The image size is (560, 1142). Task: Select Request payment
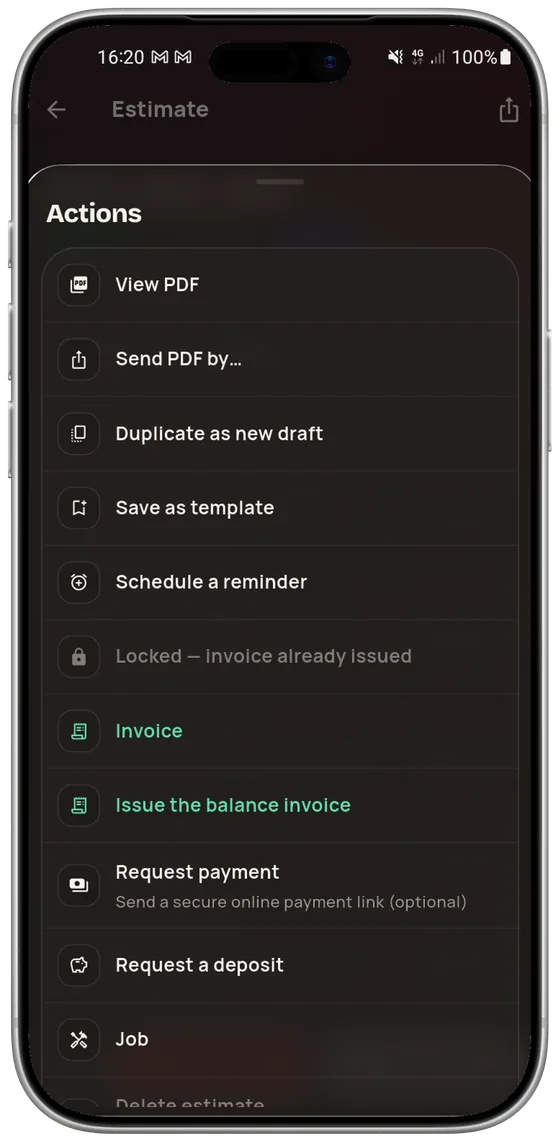280,886
